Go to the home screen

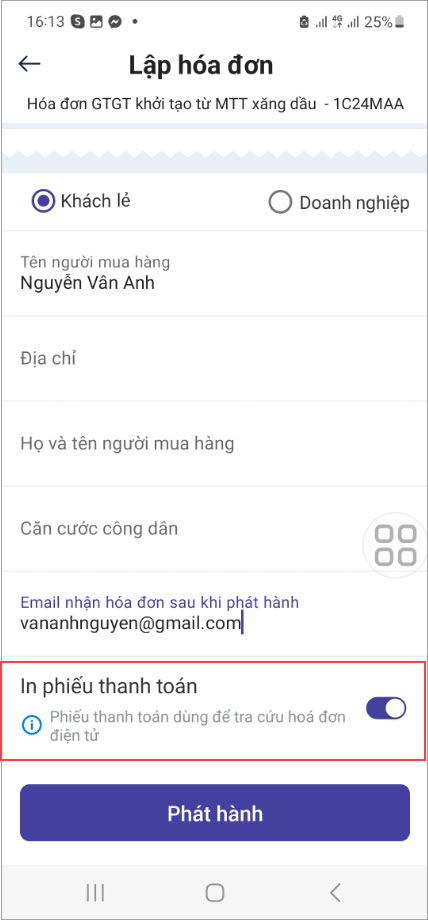(215, 892)
